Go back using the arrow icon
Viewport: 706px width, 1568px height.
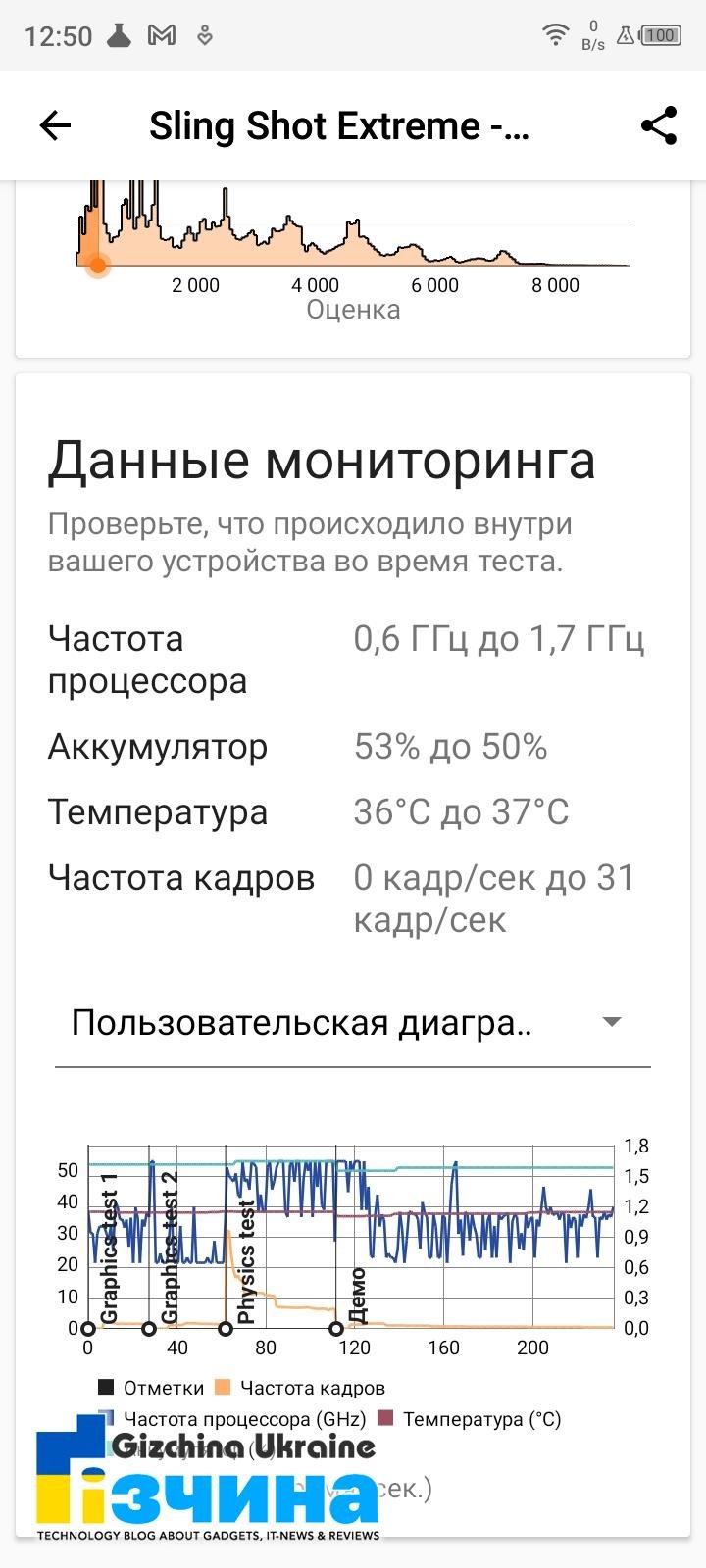(x=55, y=125)
